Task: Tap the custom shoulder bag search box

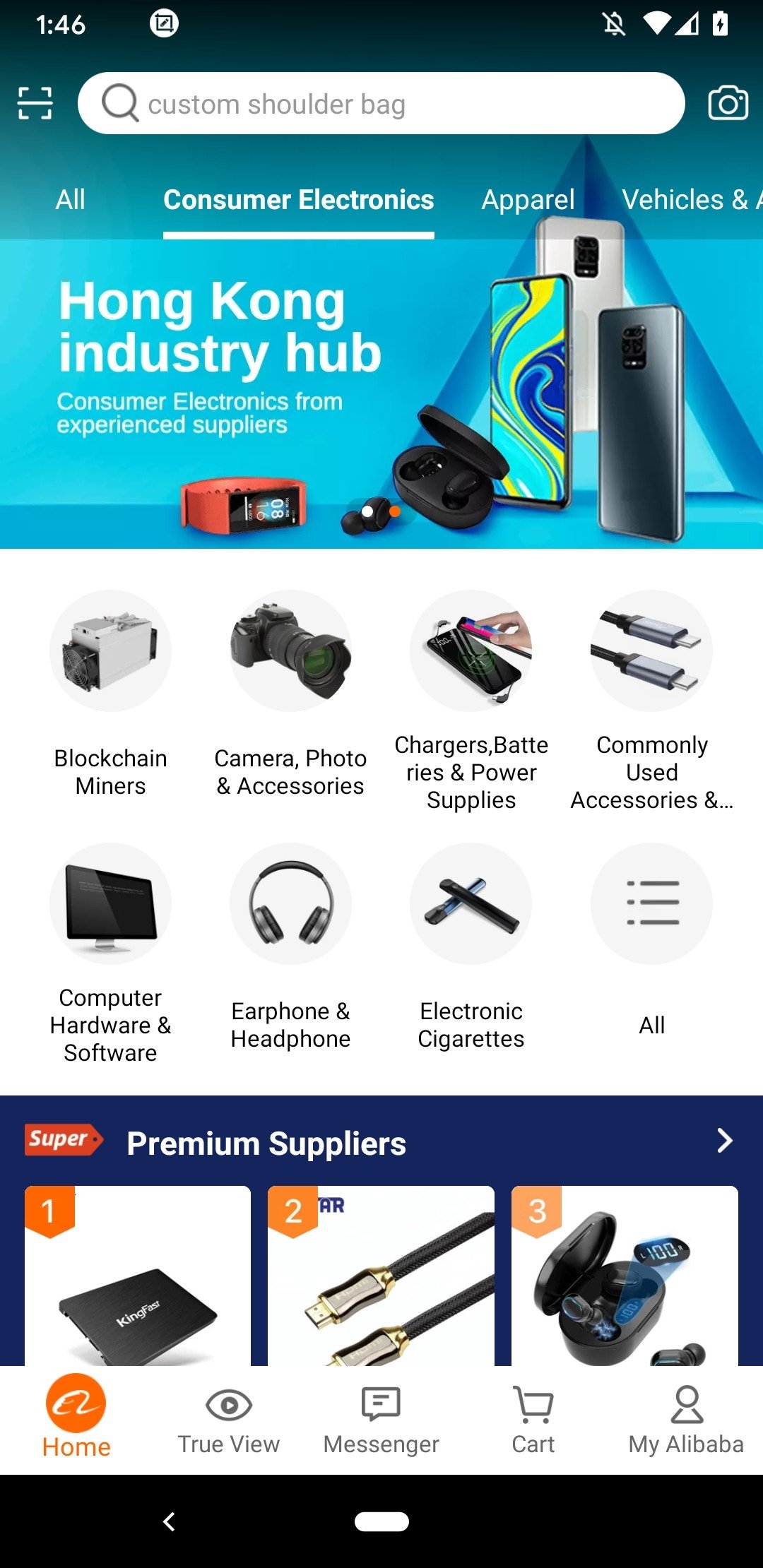Action: pyautogui.click(x=381, y=104)
